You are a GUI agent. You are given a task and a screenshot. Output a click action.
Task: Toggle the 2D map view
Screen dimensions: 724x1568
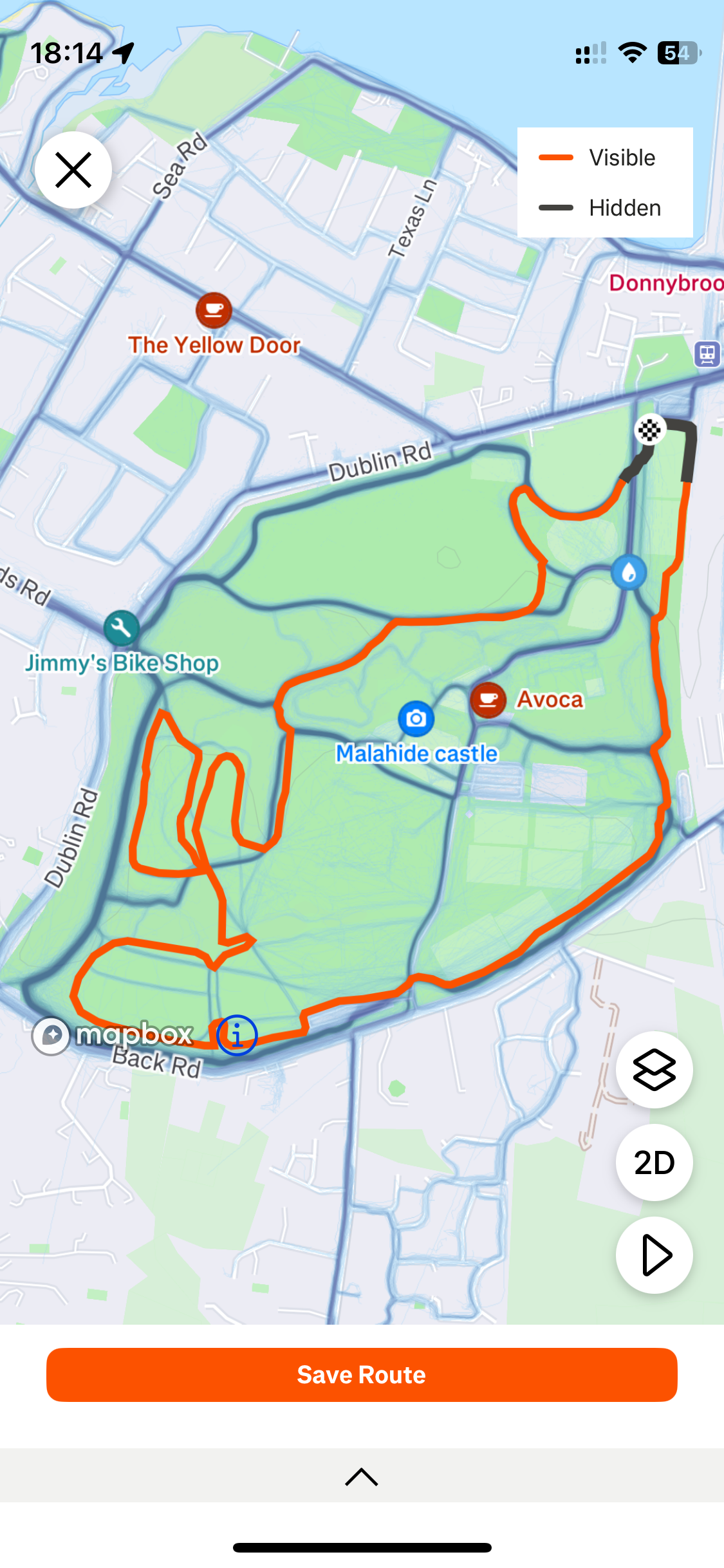point(654,1162)
